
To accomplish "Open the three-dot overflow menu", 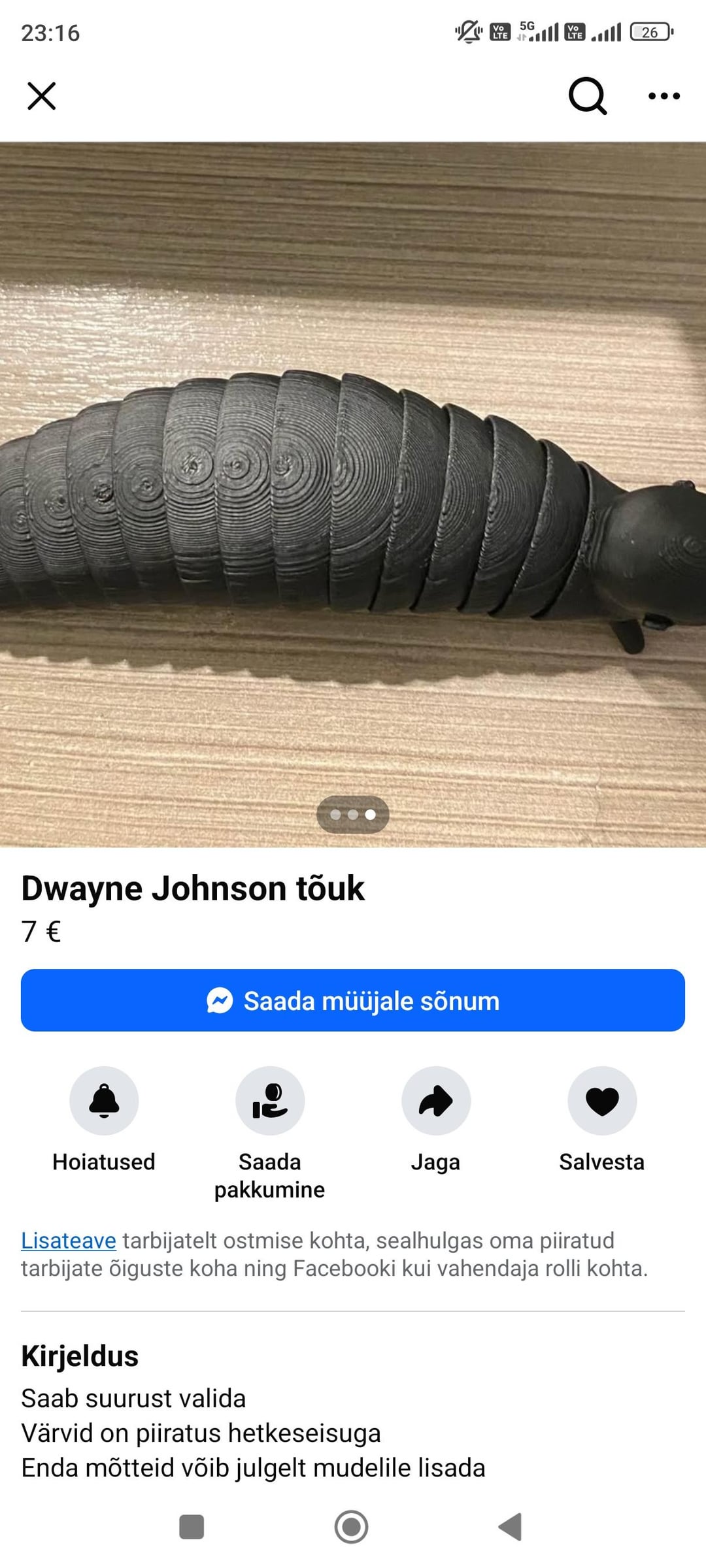I will [x=664, y=96].
